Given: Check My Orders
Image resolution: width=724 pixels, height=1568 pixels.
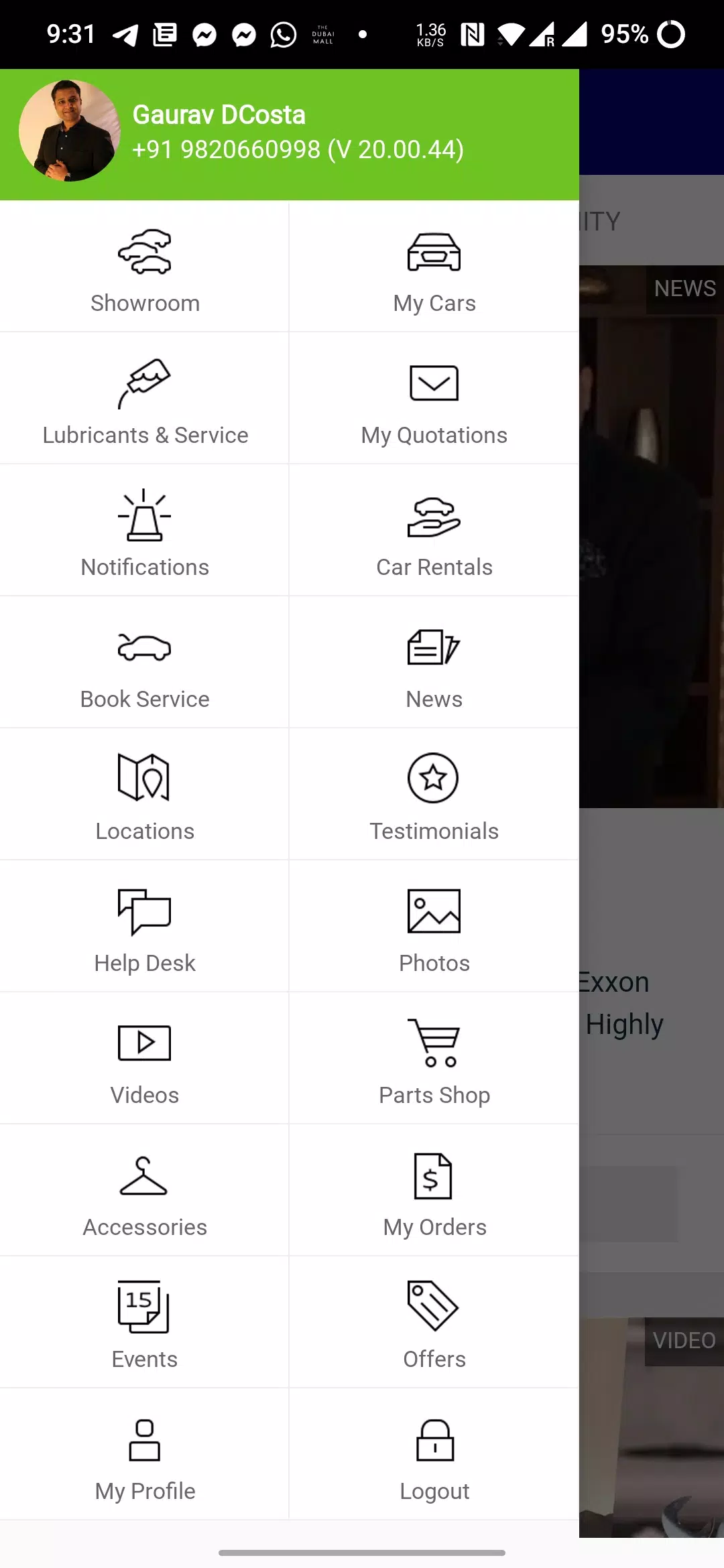Looking at the screenshot, I should [434, 1191].
